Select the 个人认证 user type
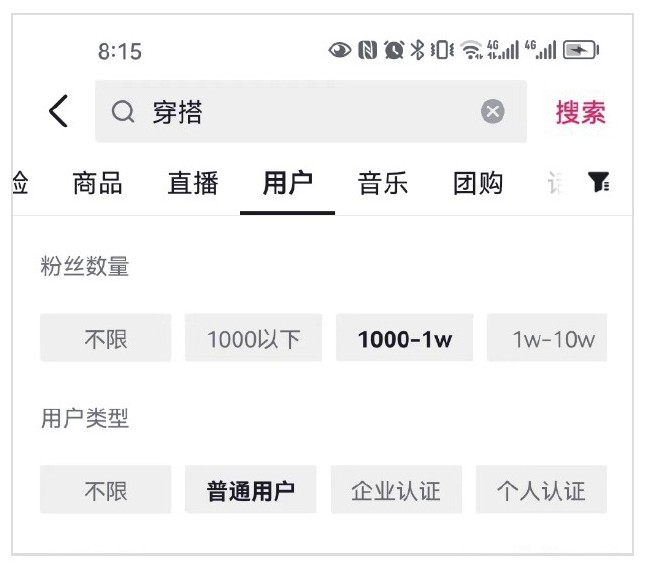This screenshot has width=649, height=566. [x=541, y=491]
